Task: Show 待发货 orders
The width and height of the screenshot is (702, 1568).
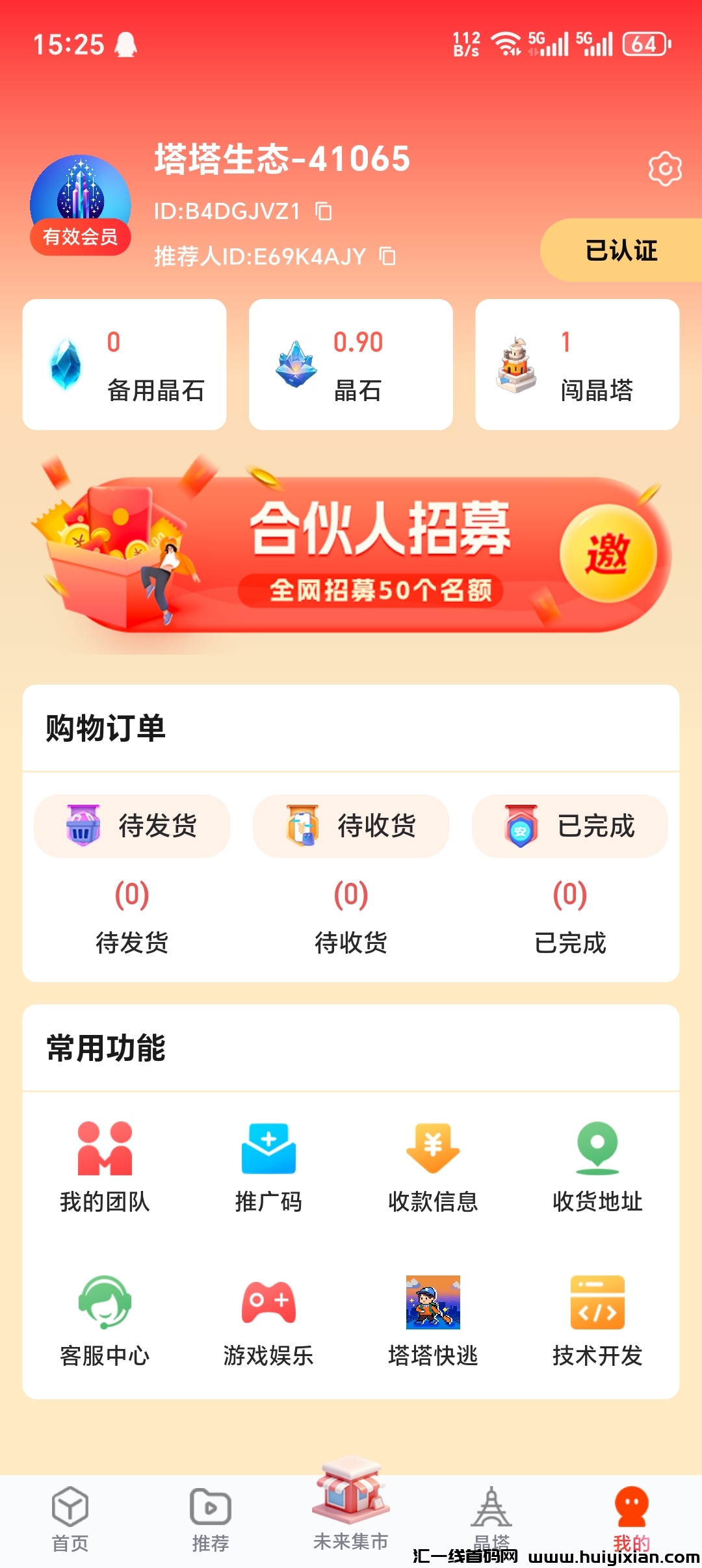Action: click(132, 826)
